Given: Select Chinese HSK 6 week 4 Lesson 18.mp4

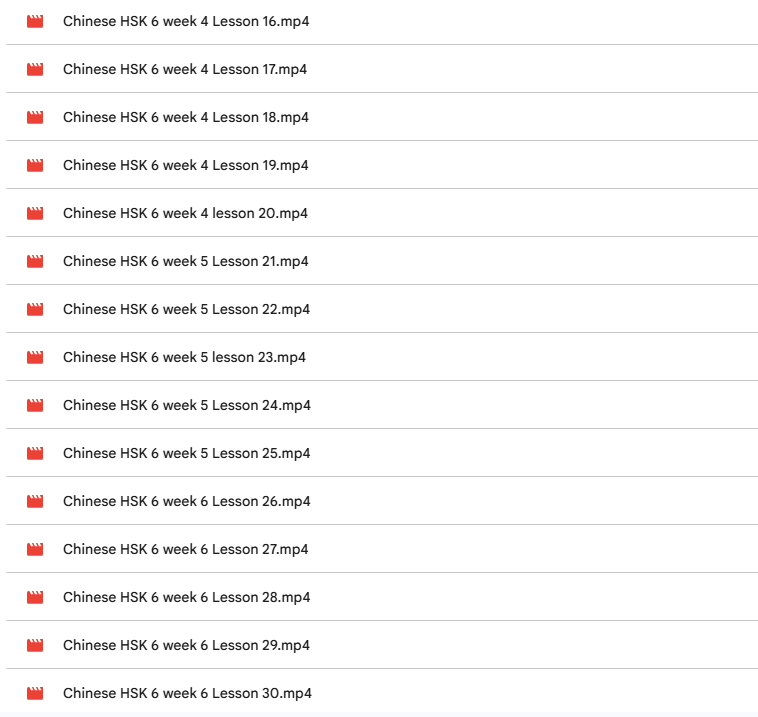Looking at the screenshot, I should click(x=185, y=117).
